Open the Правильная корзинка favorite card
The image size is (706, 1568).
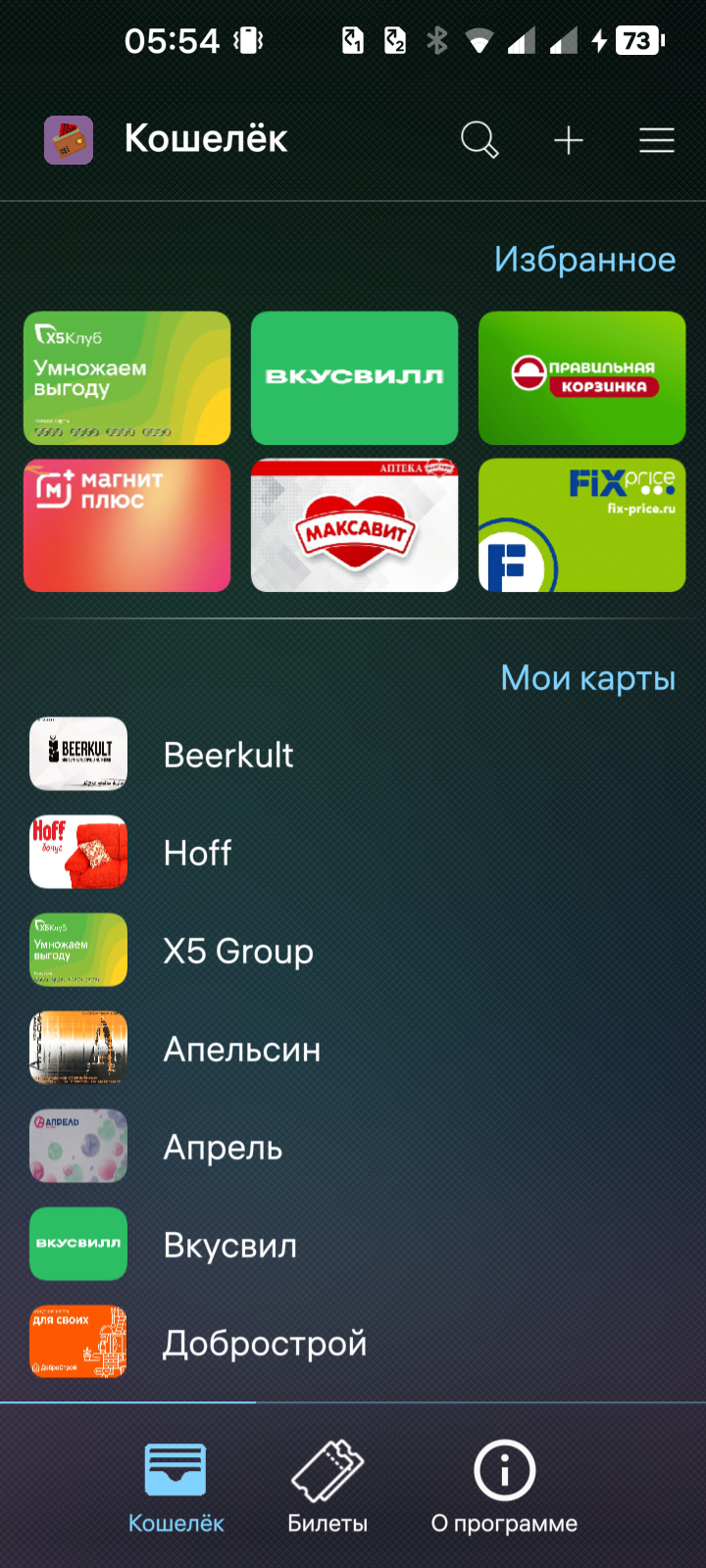(x=581, y=378)
